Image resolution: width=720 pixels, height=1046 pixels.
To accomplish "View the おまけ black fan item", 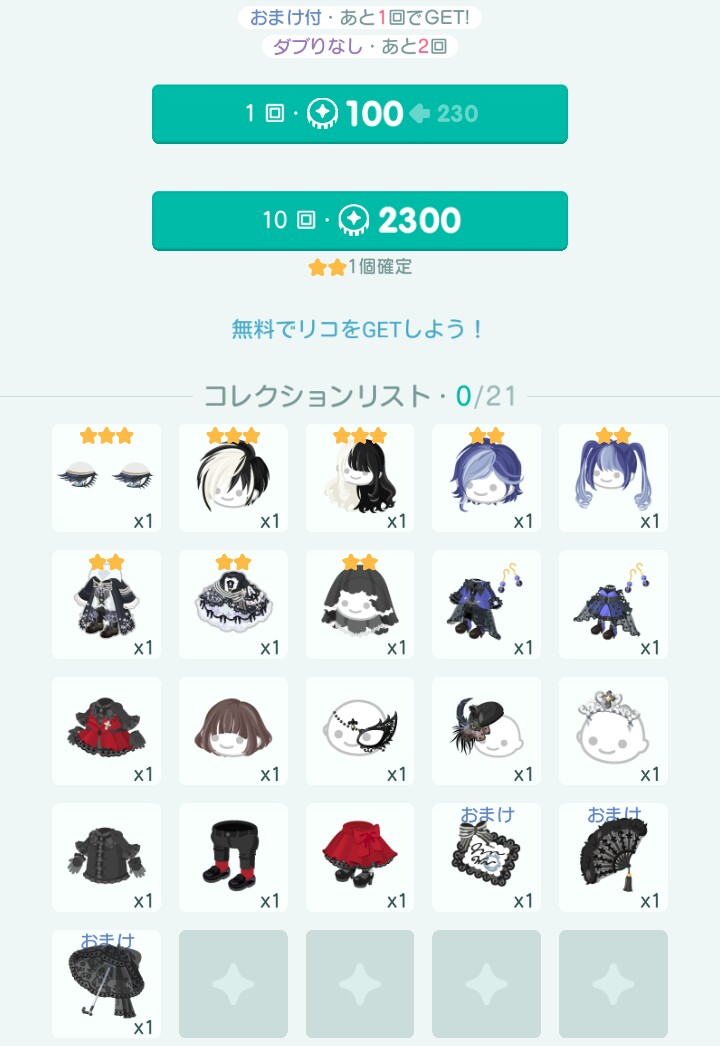I will [x=613, y=857].
